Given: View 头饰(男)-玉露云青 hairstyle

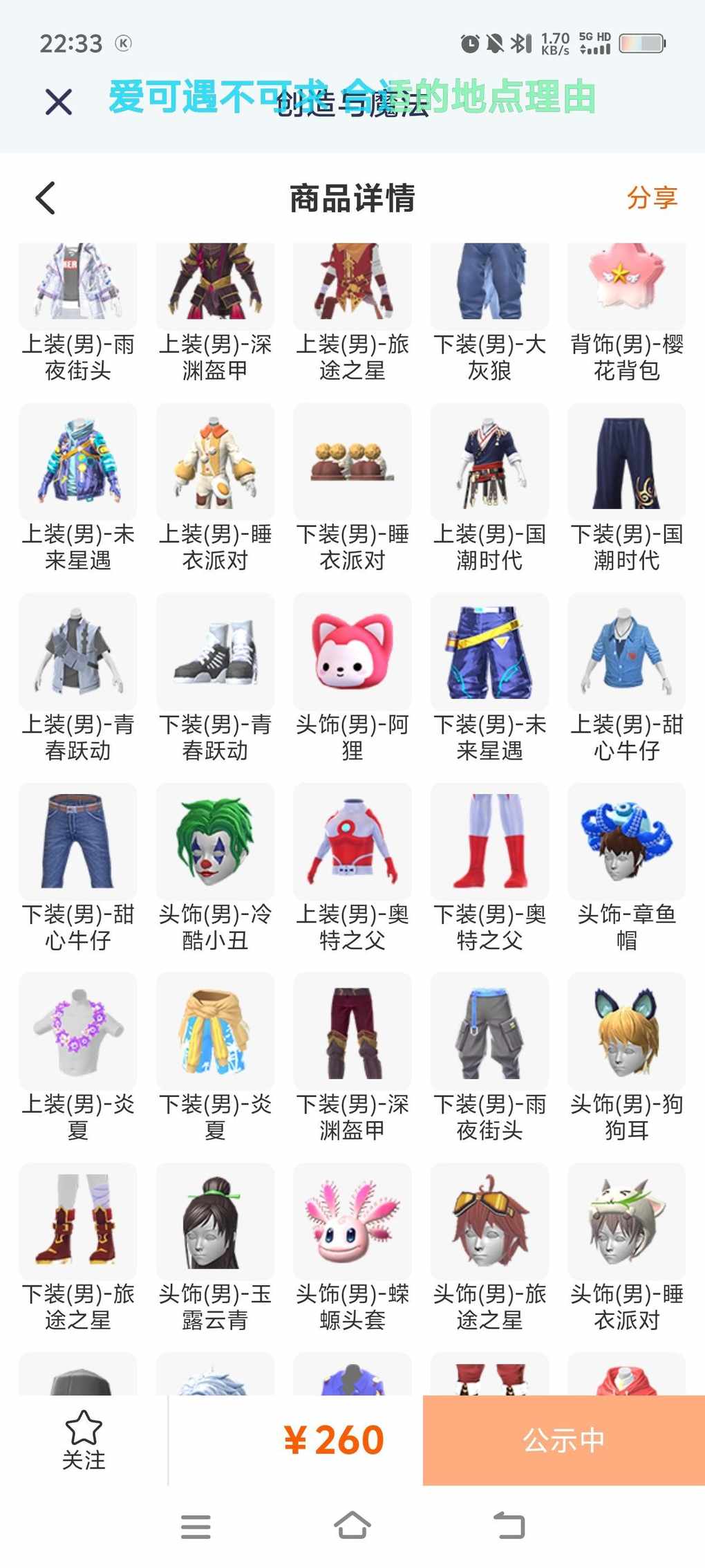Looking at the screenshot, I should tap(215, 1221).
